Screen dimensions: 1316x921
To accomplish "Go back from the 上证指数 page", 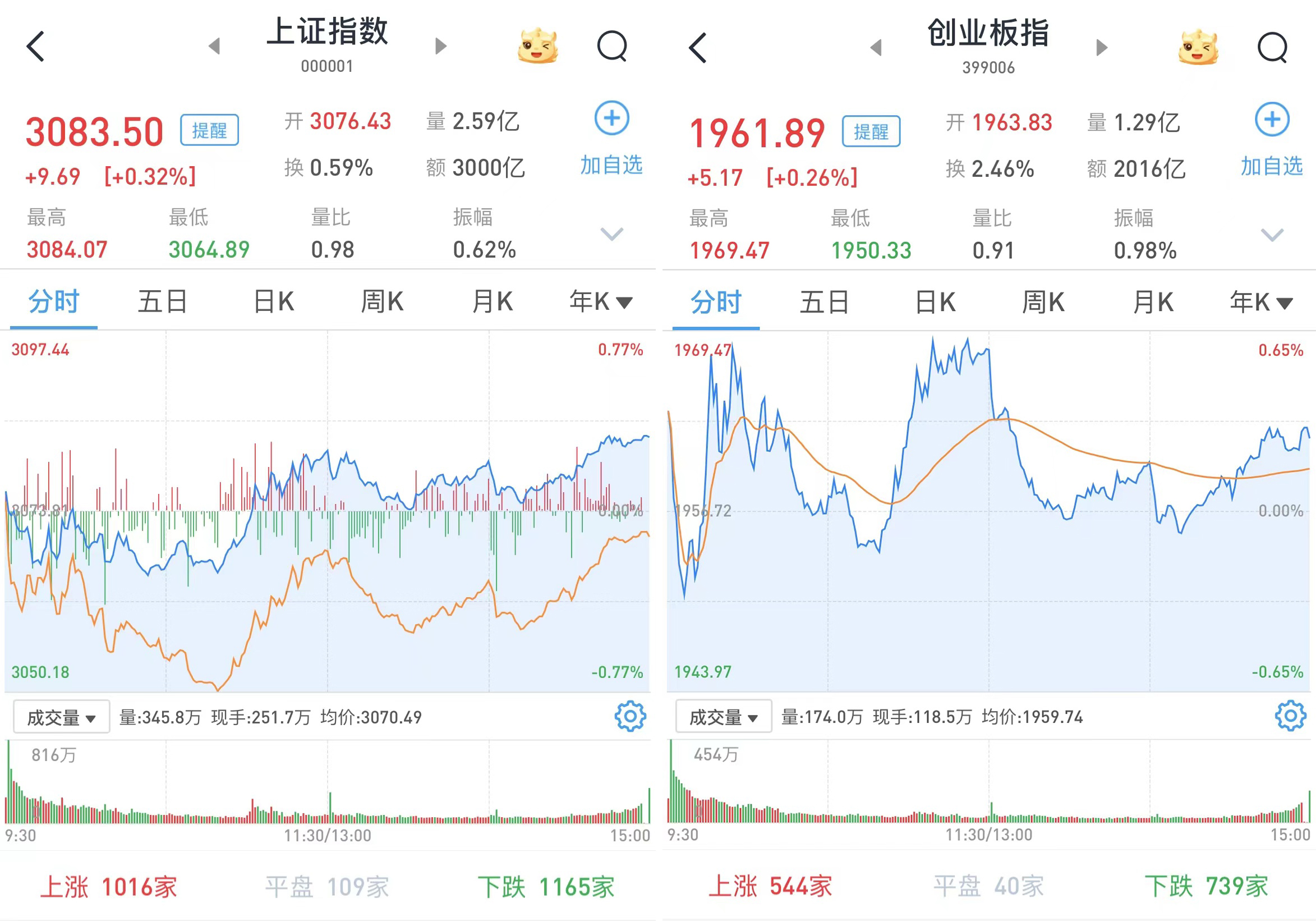I will point(35,47).
